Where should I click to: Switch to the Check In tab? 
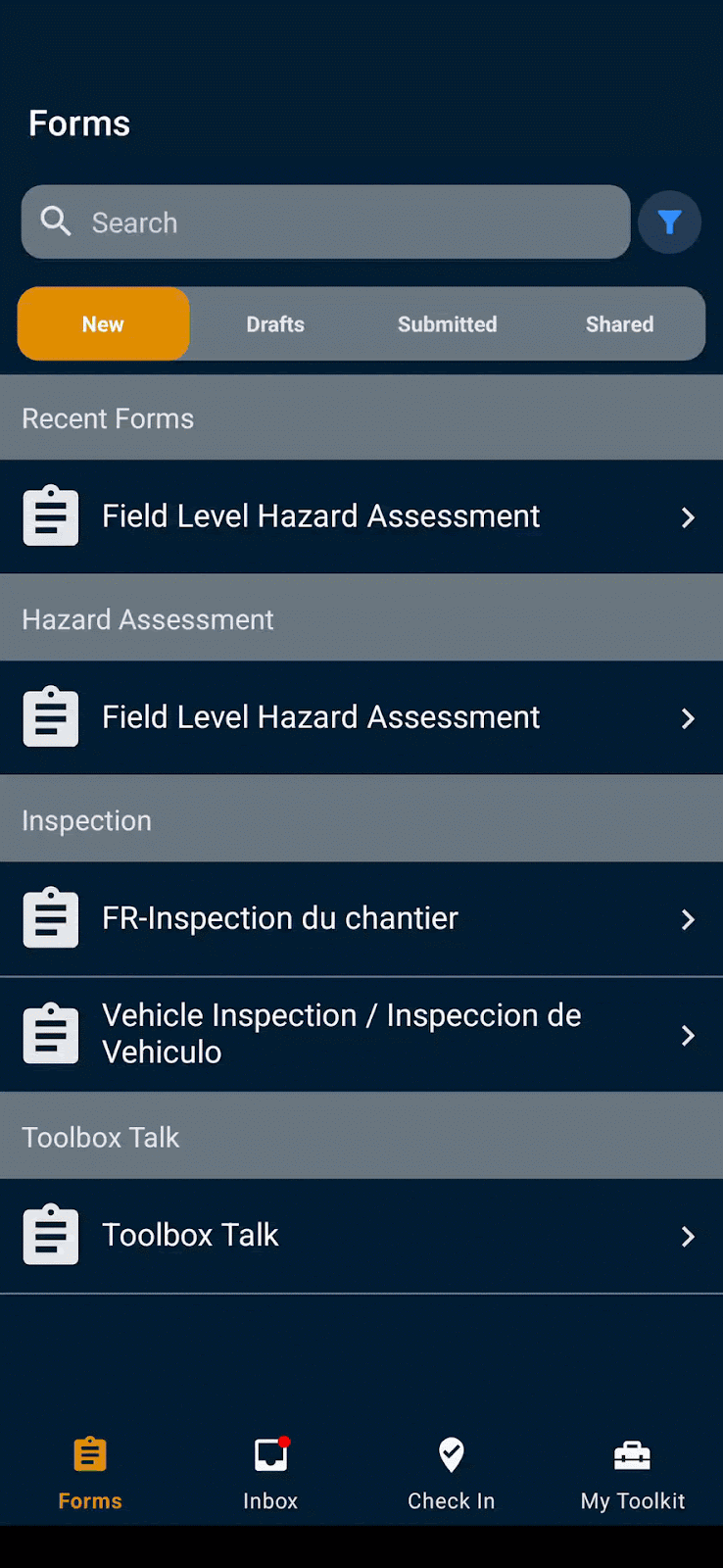point(451,1472)
